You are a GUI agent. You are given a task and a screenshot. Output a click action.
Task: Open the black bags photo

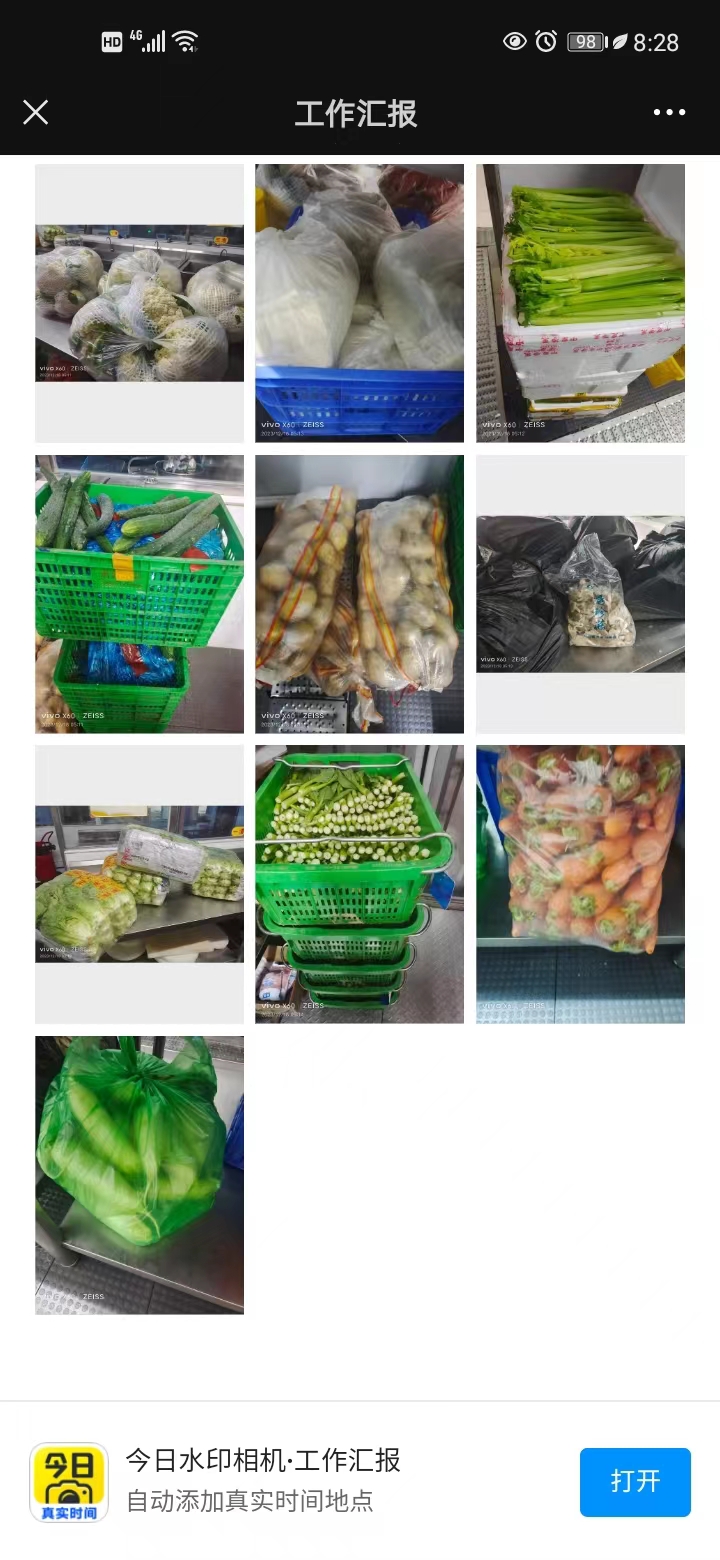coord(580,594)
